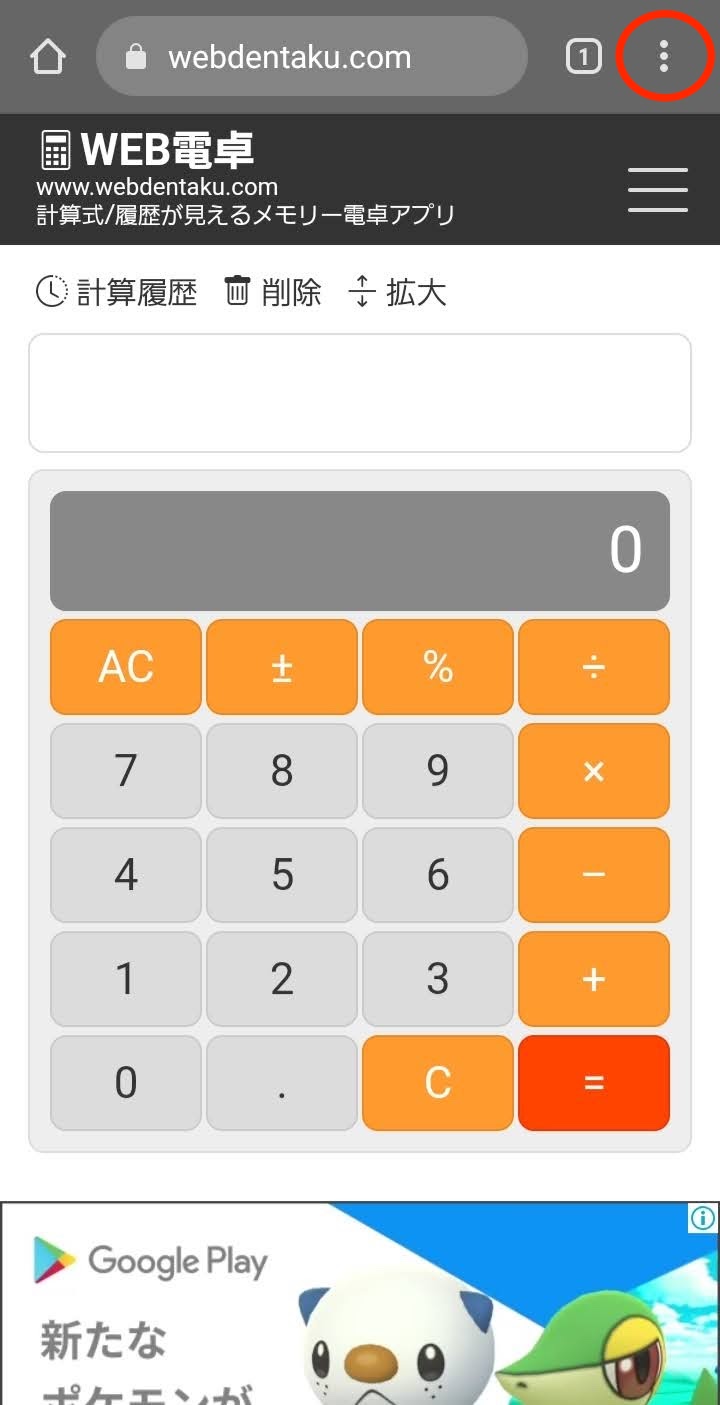
Task: Click the WEB電卓 calculator logo icon
Action: (x=58, y=150)
